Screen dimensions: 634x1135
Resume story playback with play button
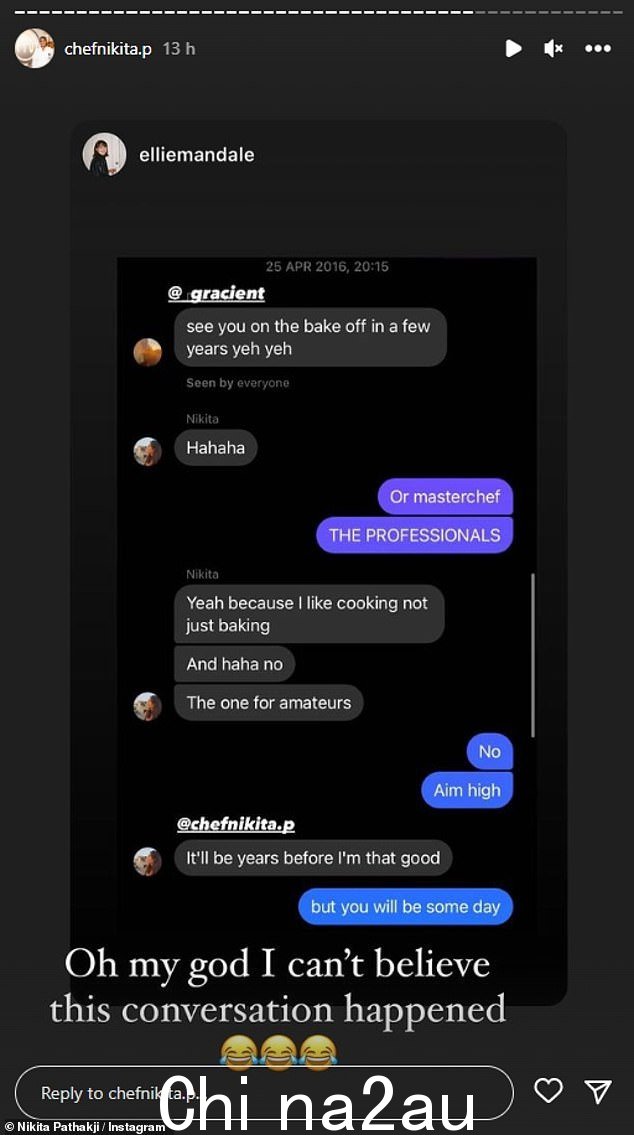point(513,48)
